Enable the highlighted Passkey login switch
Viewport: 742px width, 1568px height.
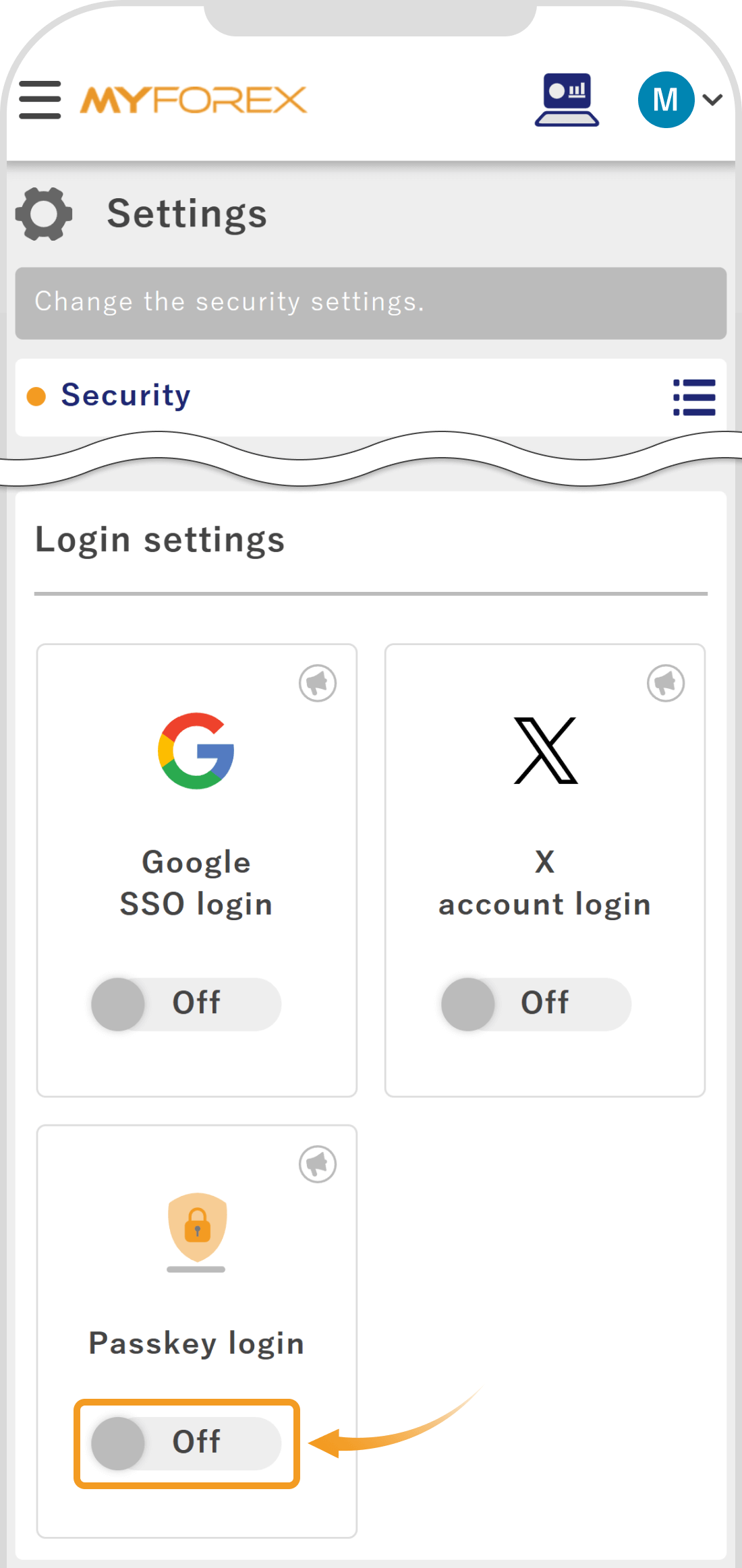pyautogui.click(x=185, y=1443)
